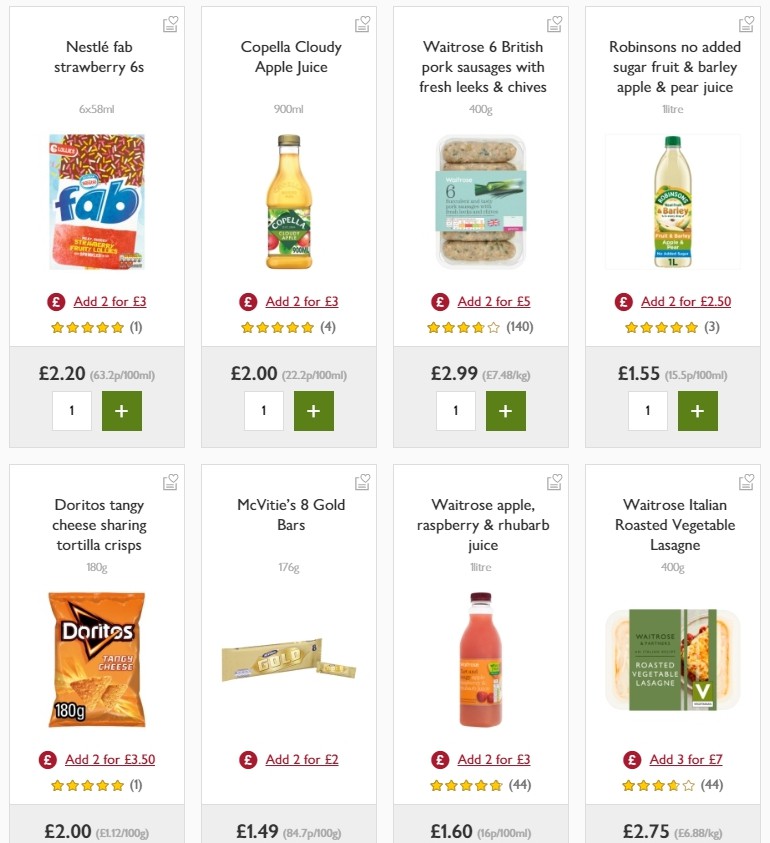This screenshot has height=843, width=770.
Task: Save Copella Cloudy Apple Juice to favourites
Action: coord(362,23)
